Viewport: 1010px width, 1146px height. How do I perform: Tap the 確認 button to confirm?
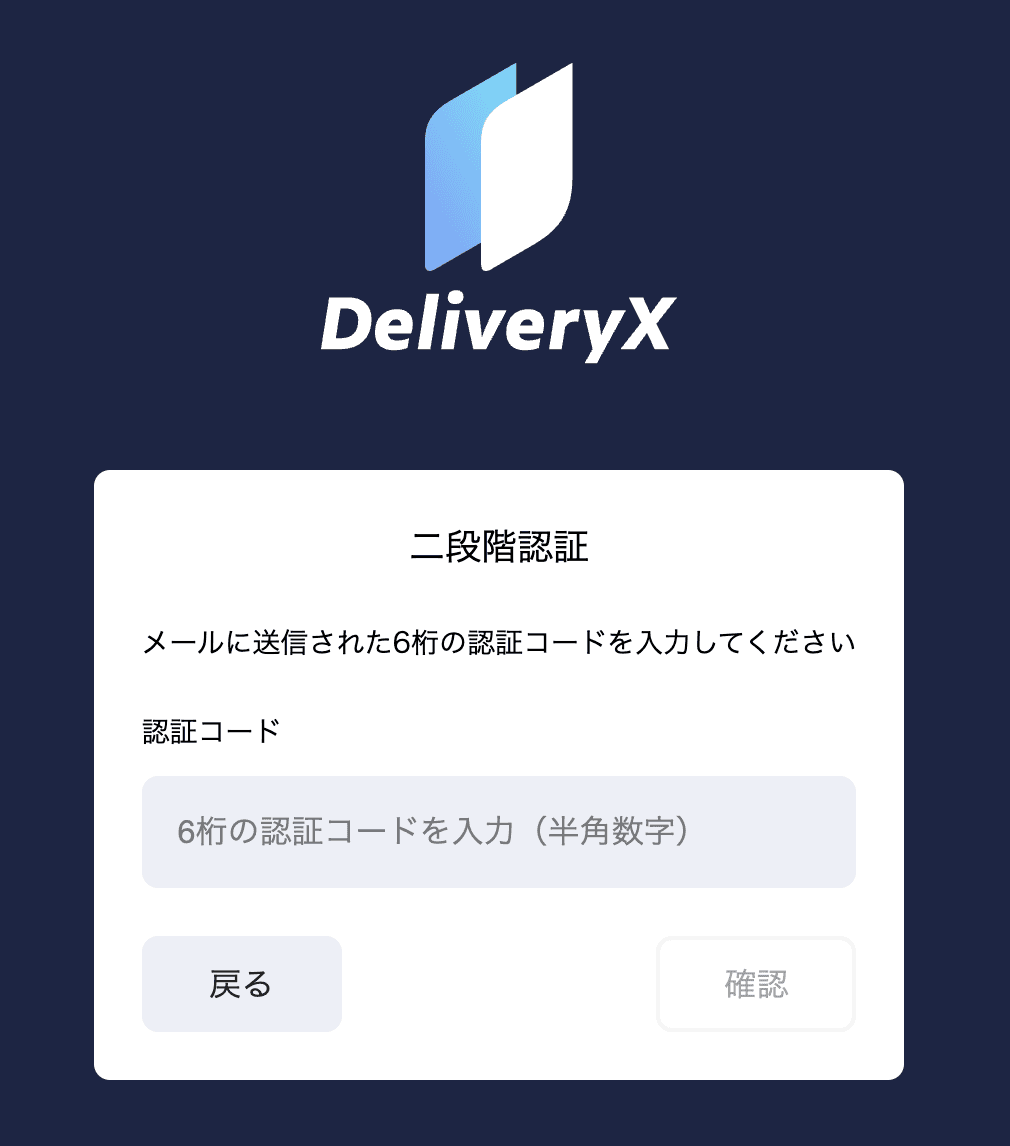tap(756, 984)
